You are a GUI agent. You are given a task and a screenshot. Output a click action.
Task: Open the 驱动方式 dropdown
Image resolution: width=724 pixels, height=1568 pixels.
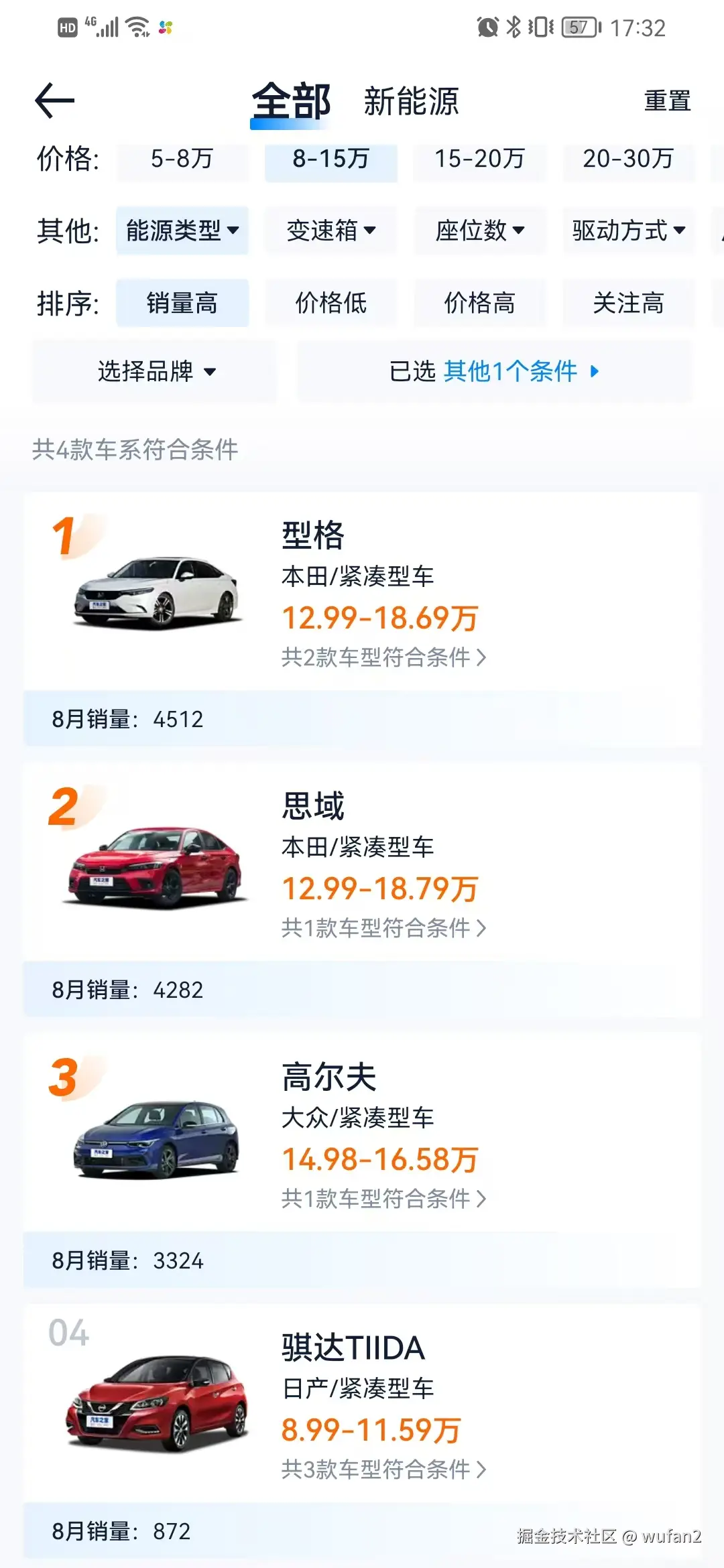point(627,232)
